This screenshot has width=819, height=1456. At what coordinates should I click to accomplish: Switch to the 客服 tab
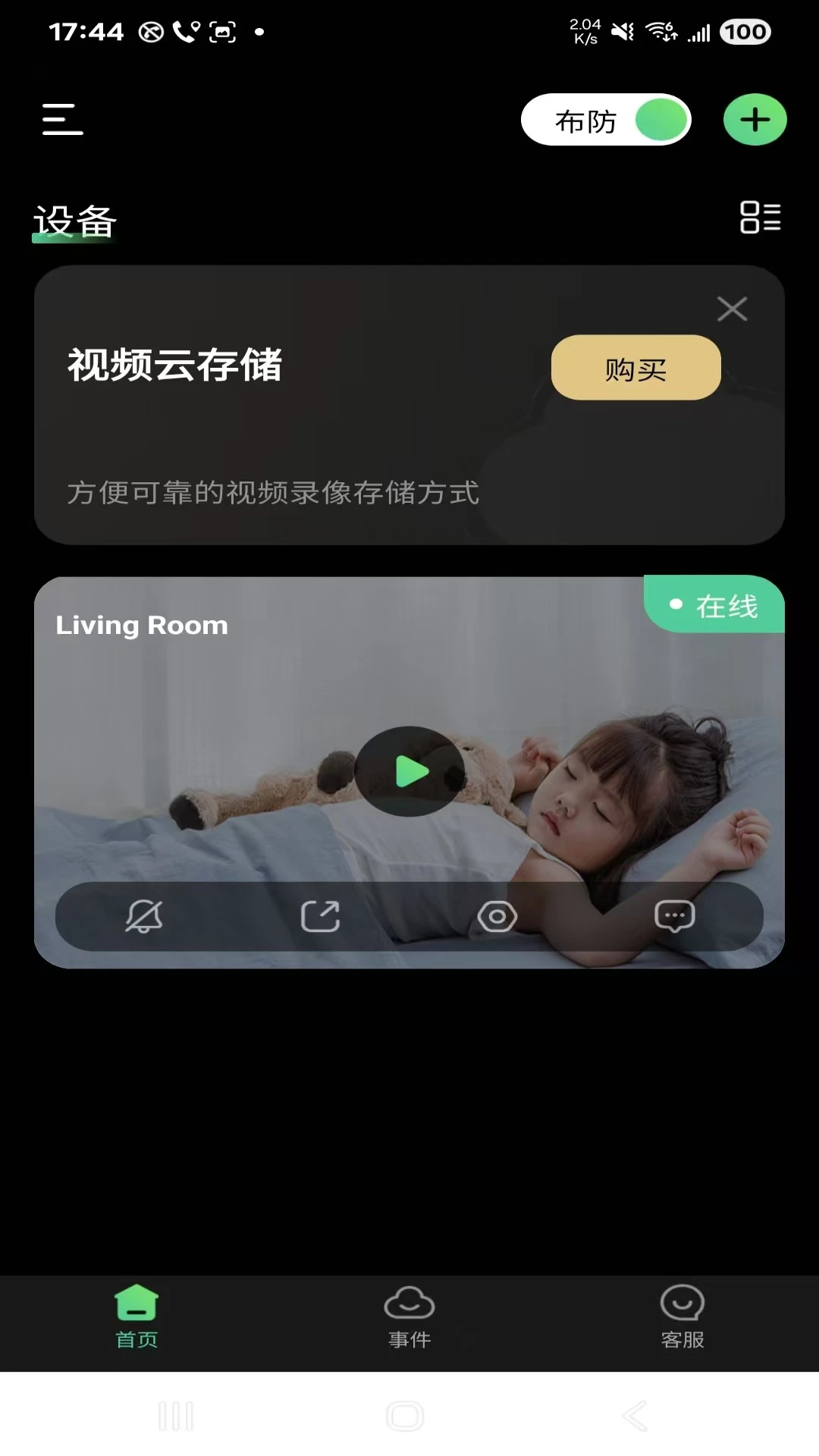[682, 1317]
